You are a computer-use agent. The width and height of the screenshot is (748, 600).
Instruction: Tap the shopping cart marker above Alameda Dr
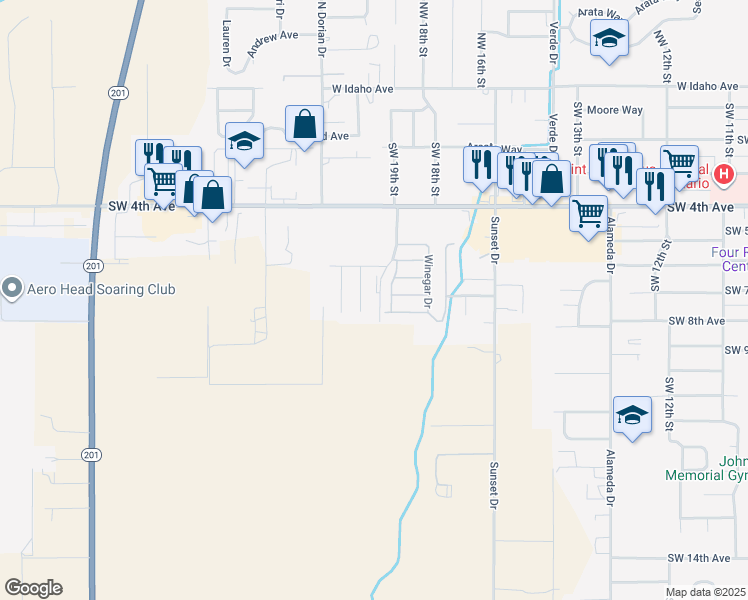tap(588, 212)
